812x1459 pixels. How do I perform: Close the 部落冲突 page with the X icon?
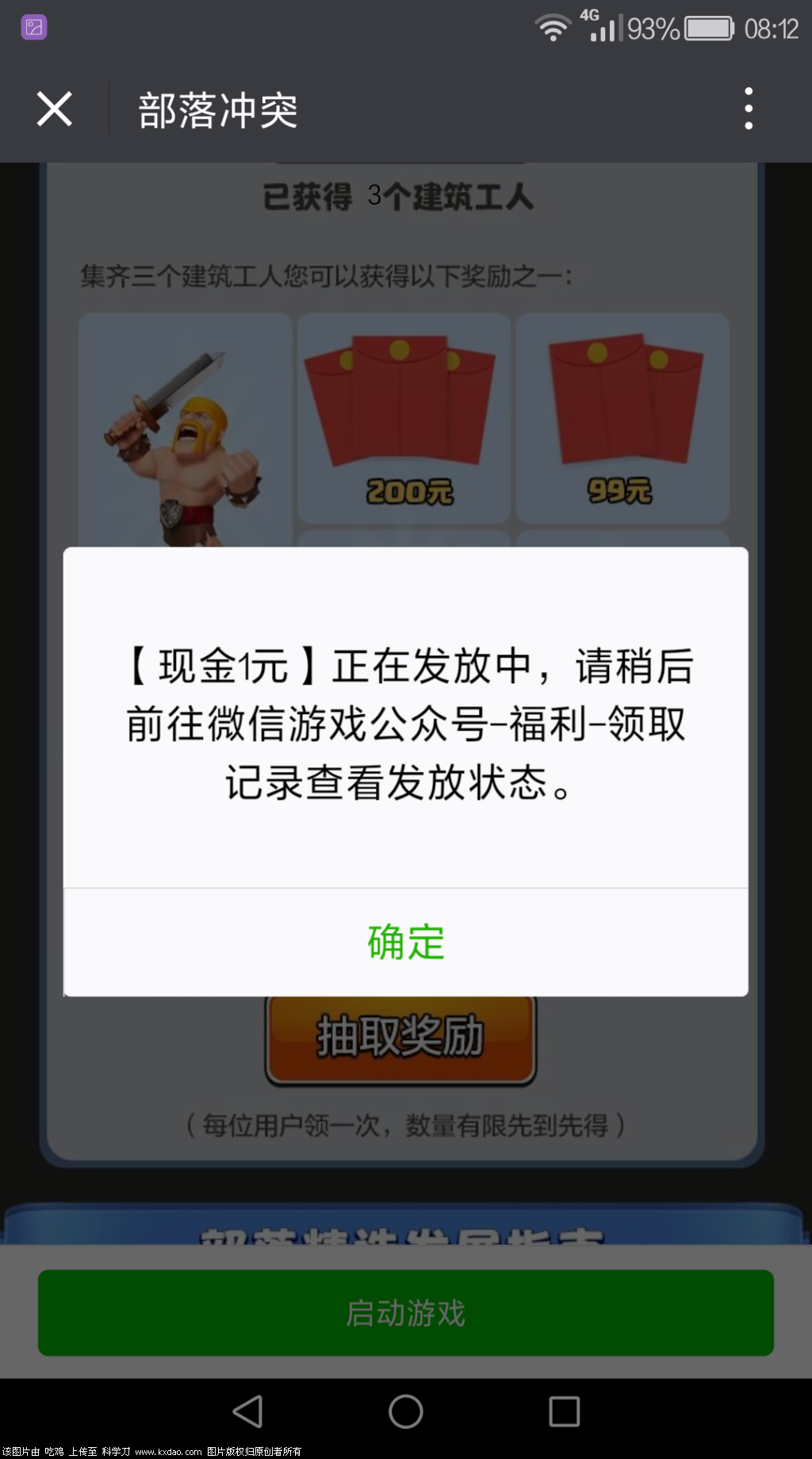tap(53, 109)
